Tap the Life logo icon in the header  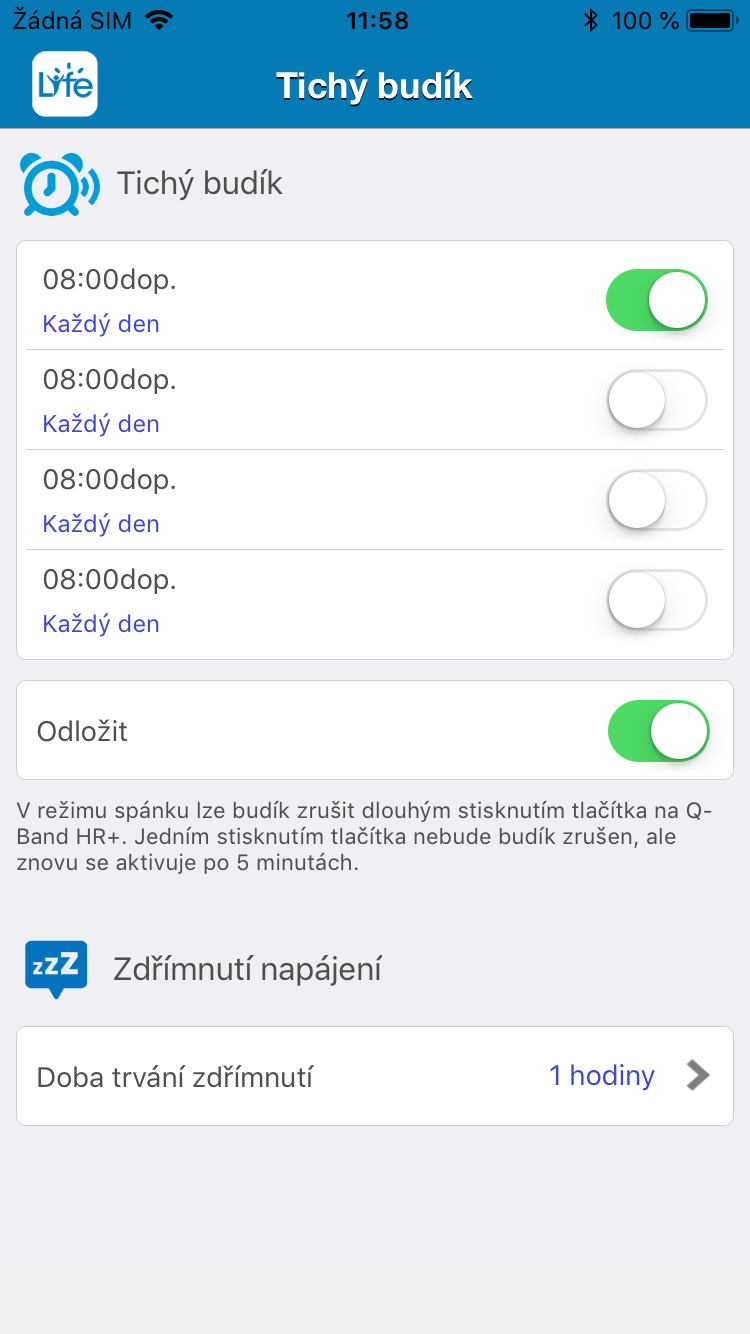coord(65,84)
